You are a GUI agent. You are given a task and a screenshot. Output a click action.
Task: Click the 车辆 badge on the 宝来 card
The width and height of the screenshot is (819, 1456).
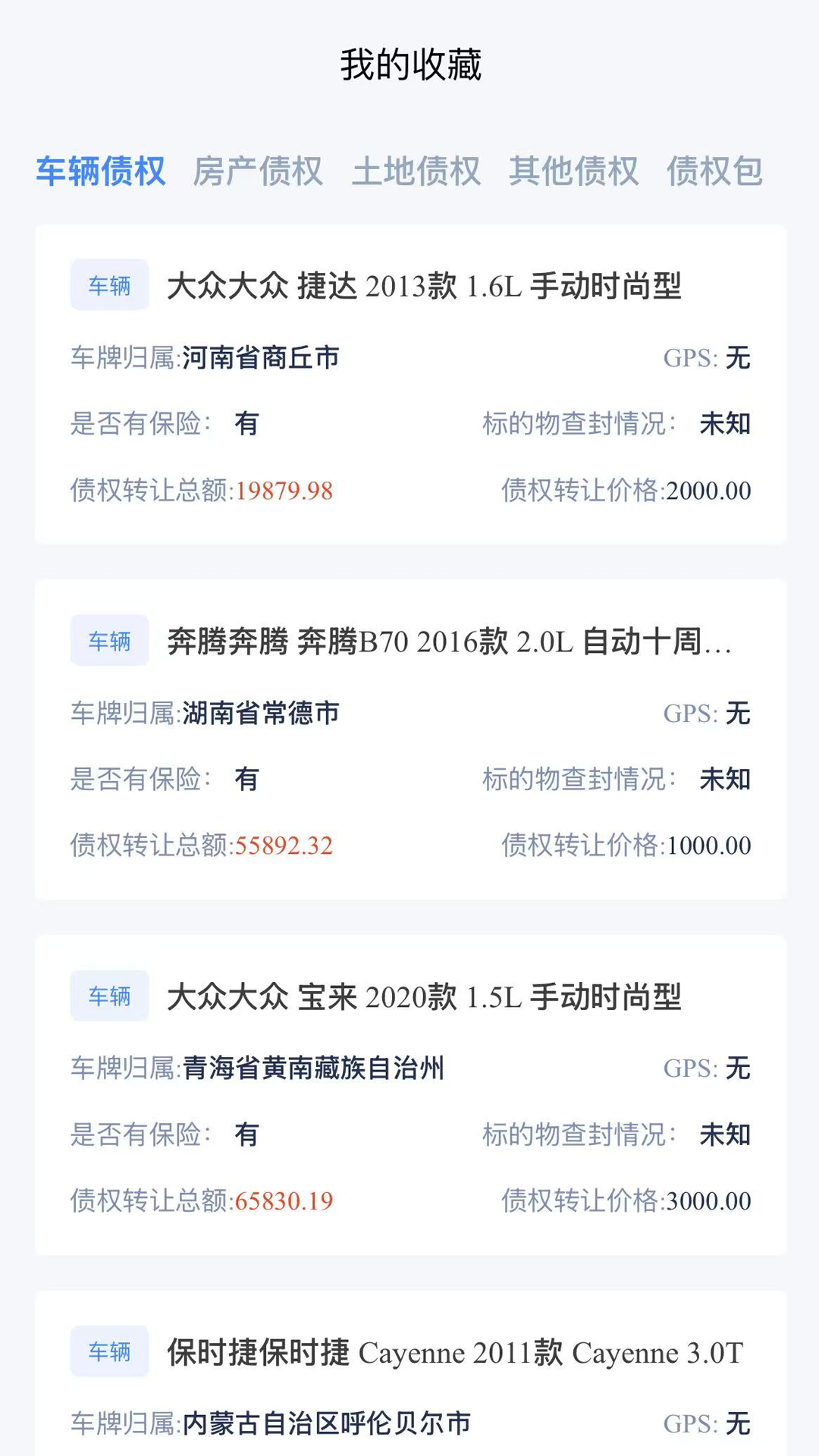click(x=108, y=996)
